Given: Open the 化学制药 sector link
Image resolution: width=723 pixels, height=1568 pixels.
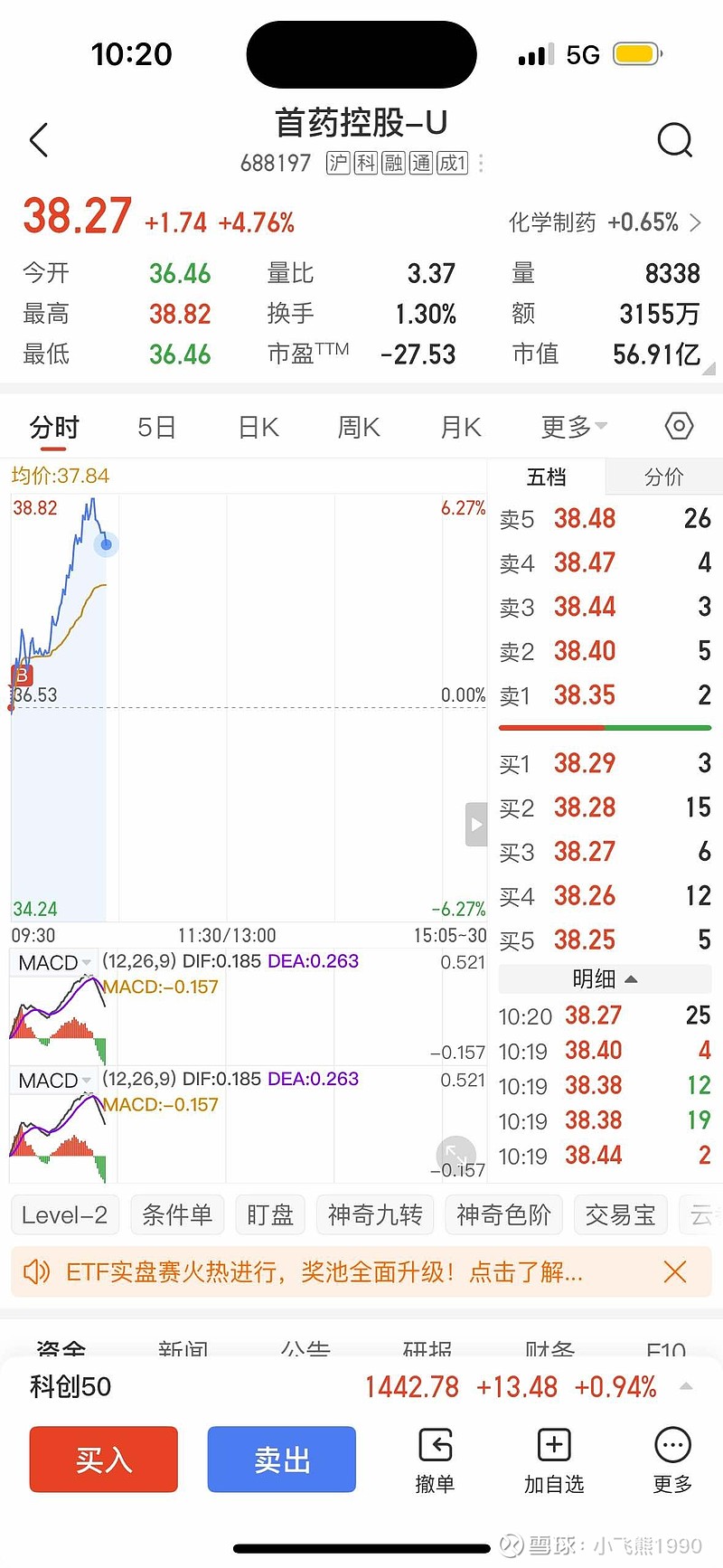Looking at the screenshot, I should pos(605,222).
